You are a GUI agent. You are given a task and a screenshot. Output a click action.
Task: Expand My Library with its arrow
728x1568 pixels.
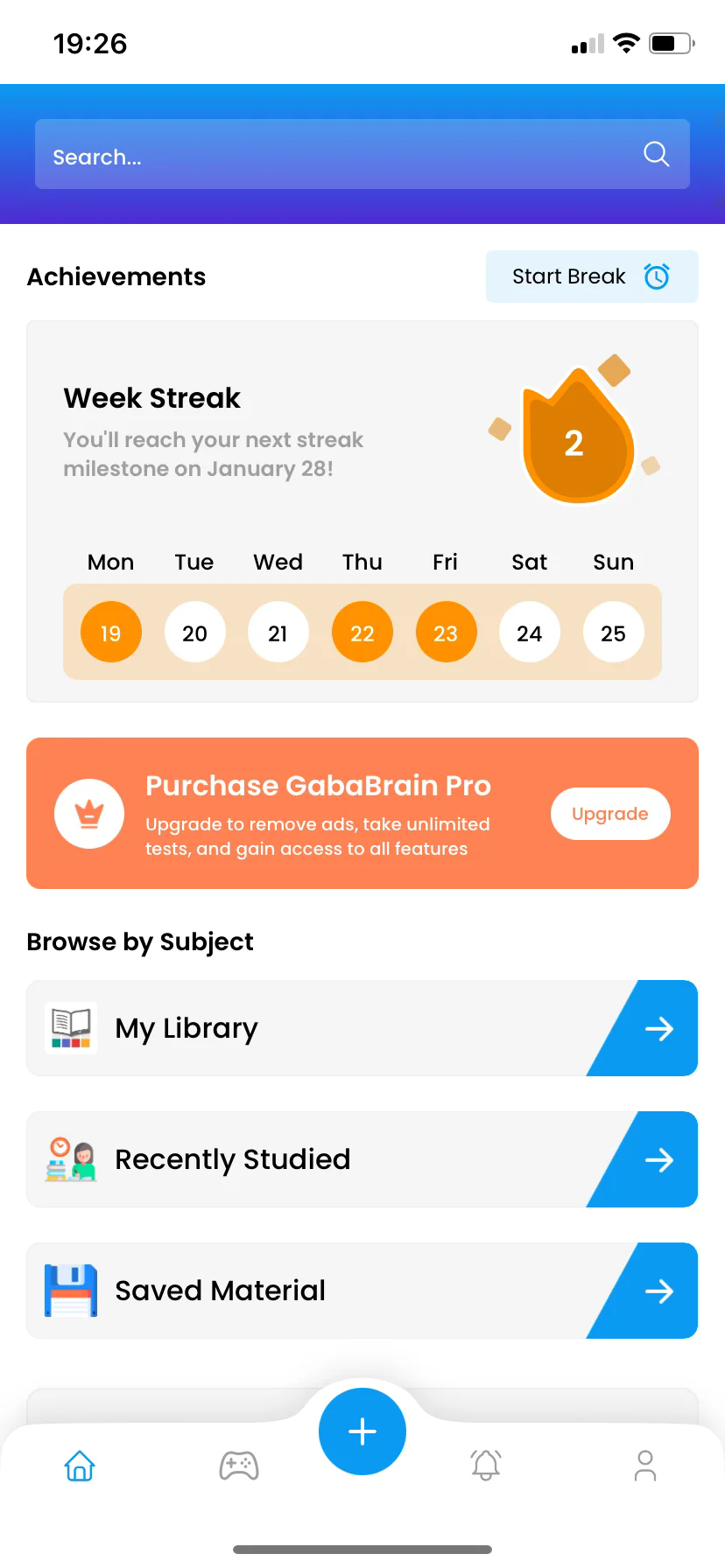click(659, 1027)
